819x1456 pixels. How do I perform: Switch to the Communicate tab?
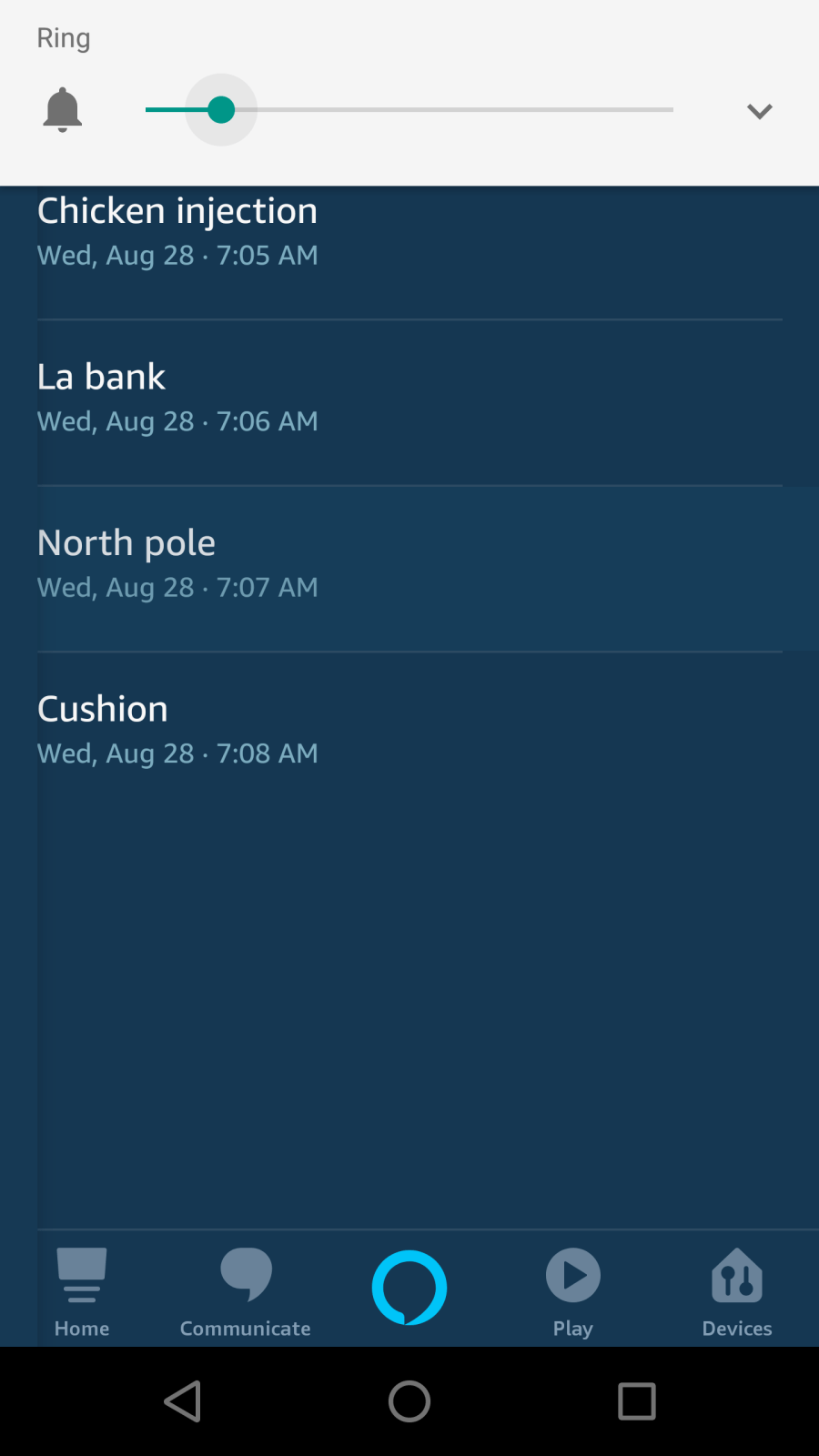[246, 1292]
